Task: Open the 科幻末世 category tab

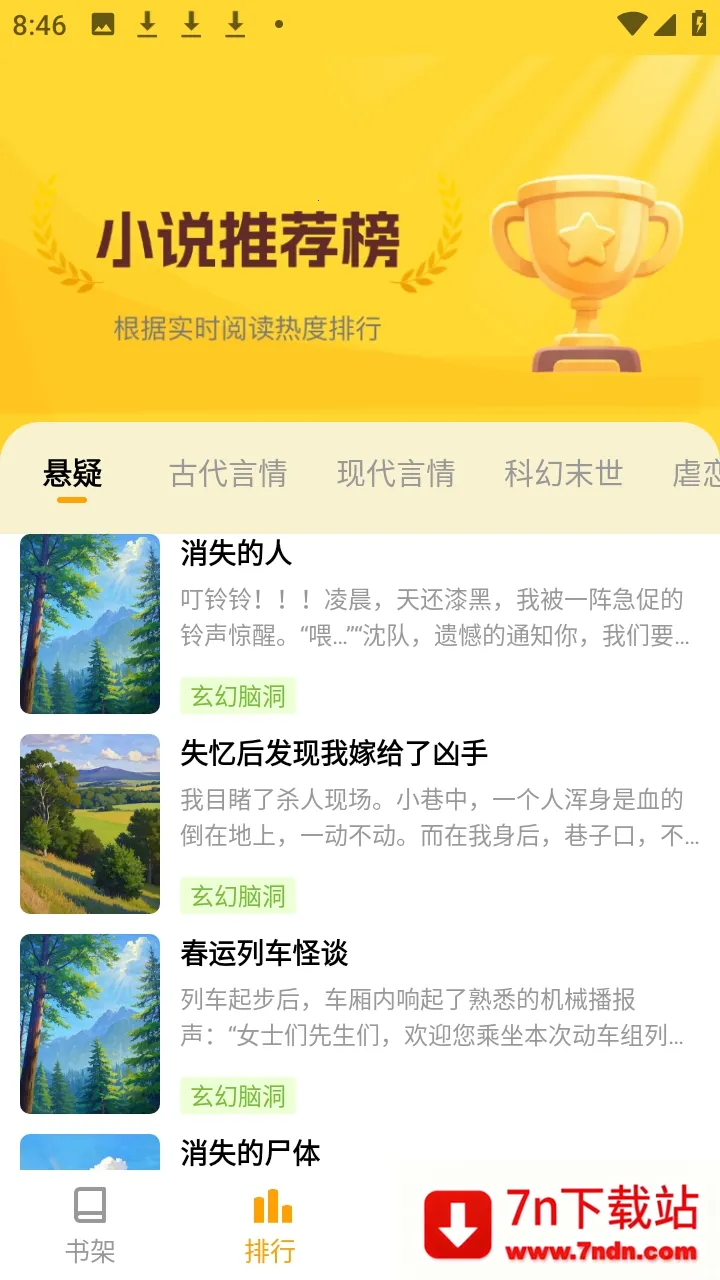Action: click(x=563, y=473)
